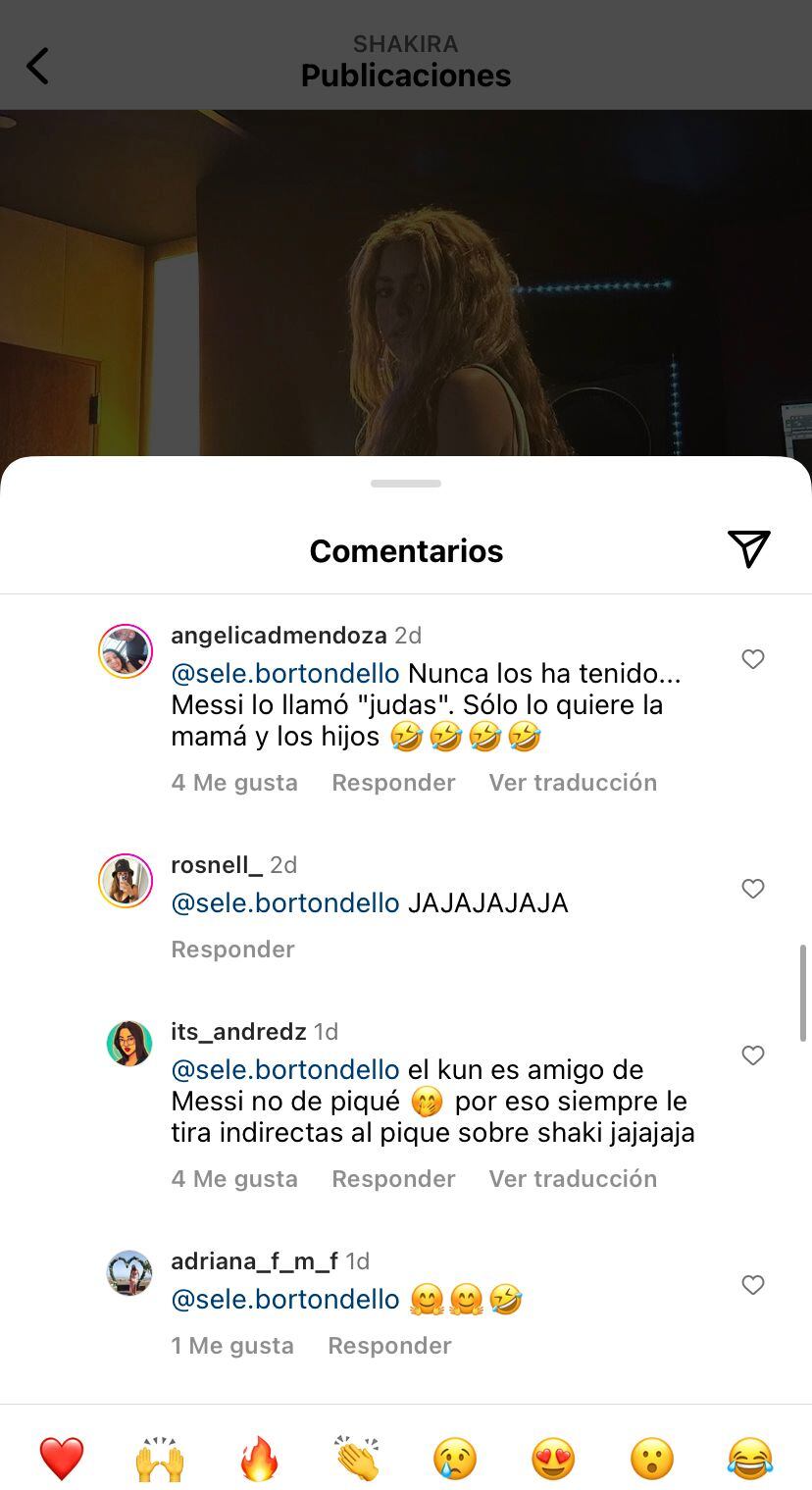Select the fire emoji quick reaction
The height and width of the screenshot is (1490, 812).
point(258,1458)
